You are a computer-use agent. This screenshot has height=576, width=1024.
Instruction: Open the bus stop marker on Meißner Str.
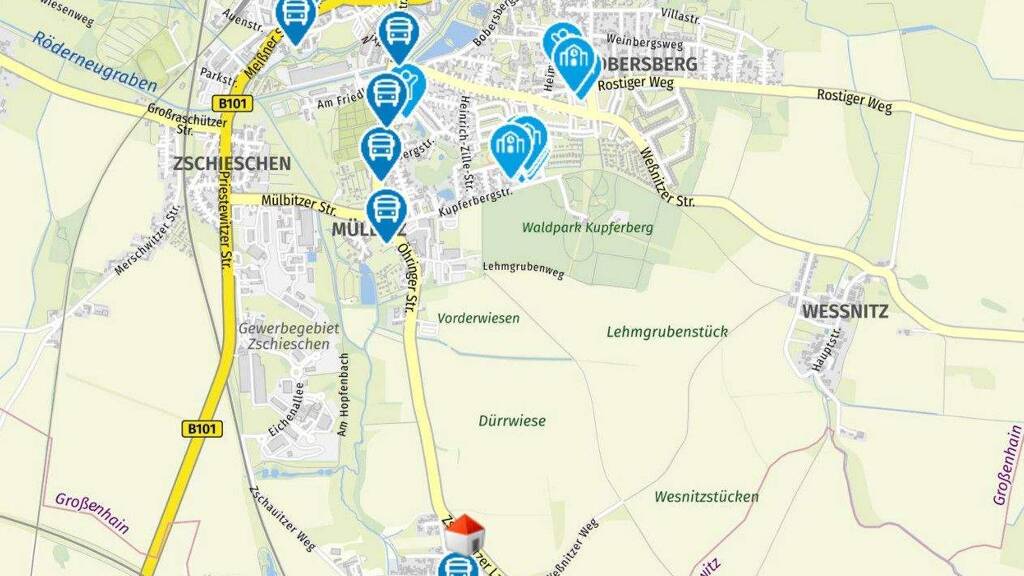(x=295, y=16)
